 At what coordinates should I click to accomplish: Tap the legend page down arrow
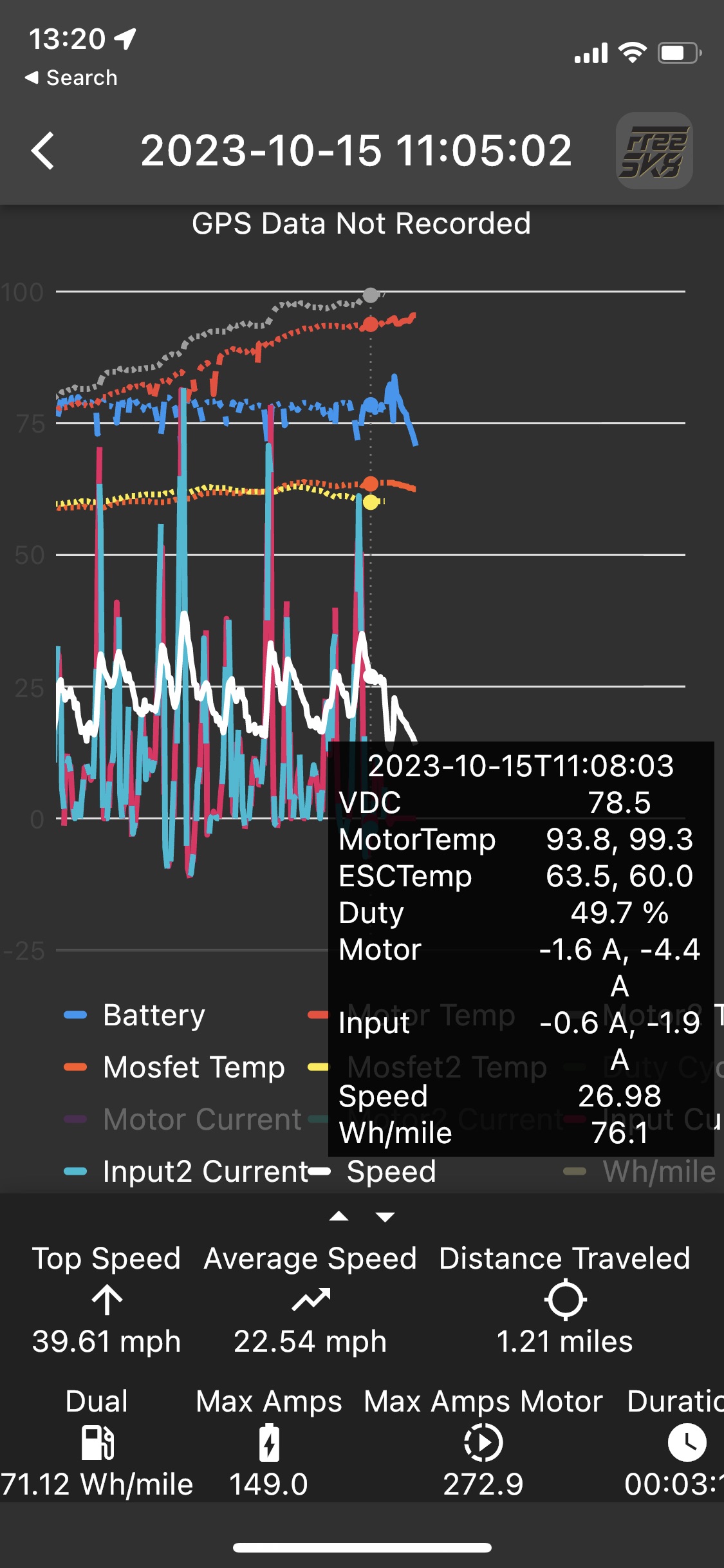(385, 1217)
